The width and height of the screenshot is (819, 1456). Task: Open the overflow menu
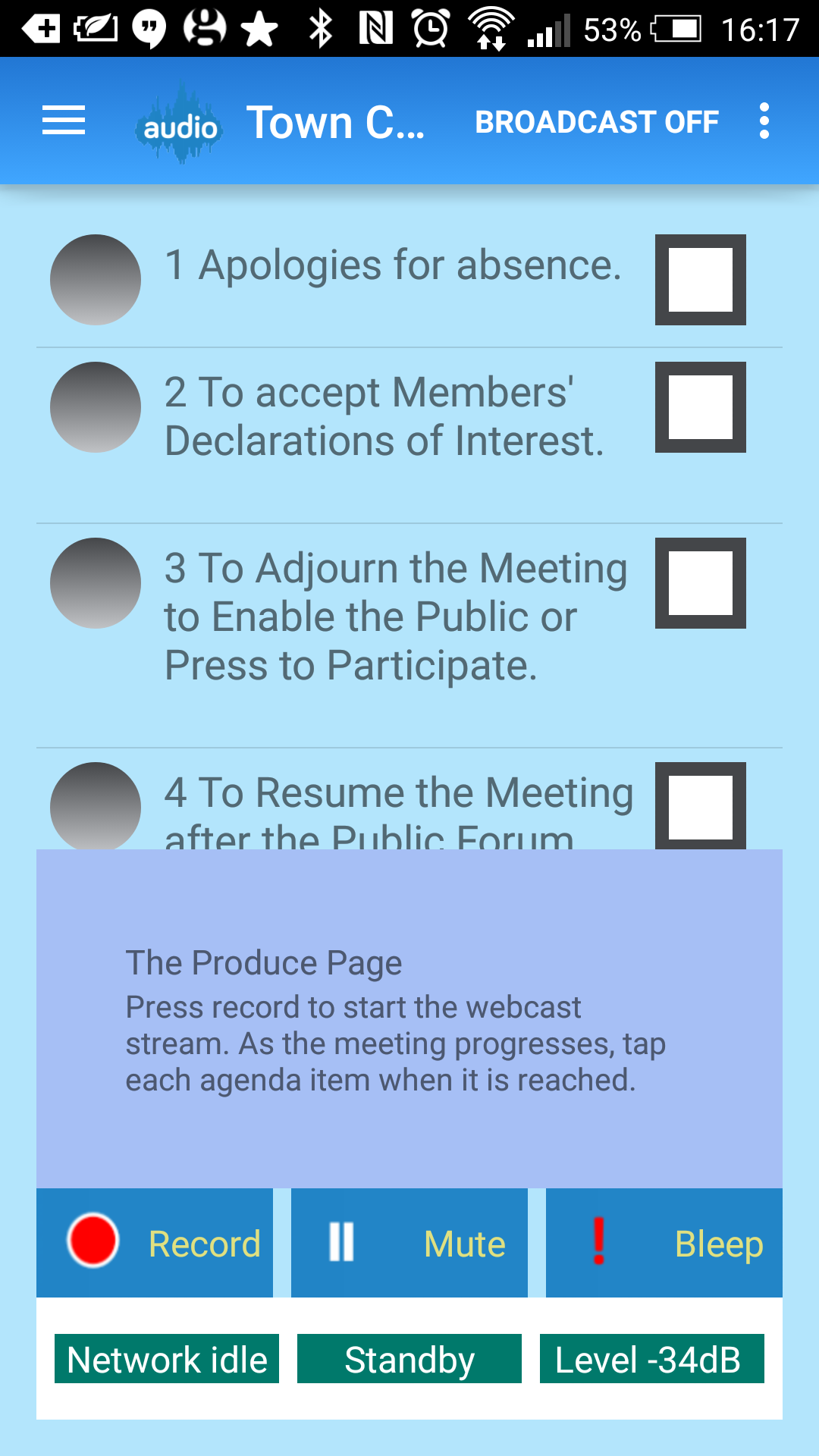coord(764,121)
